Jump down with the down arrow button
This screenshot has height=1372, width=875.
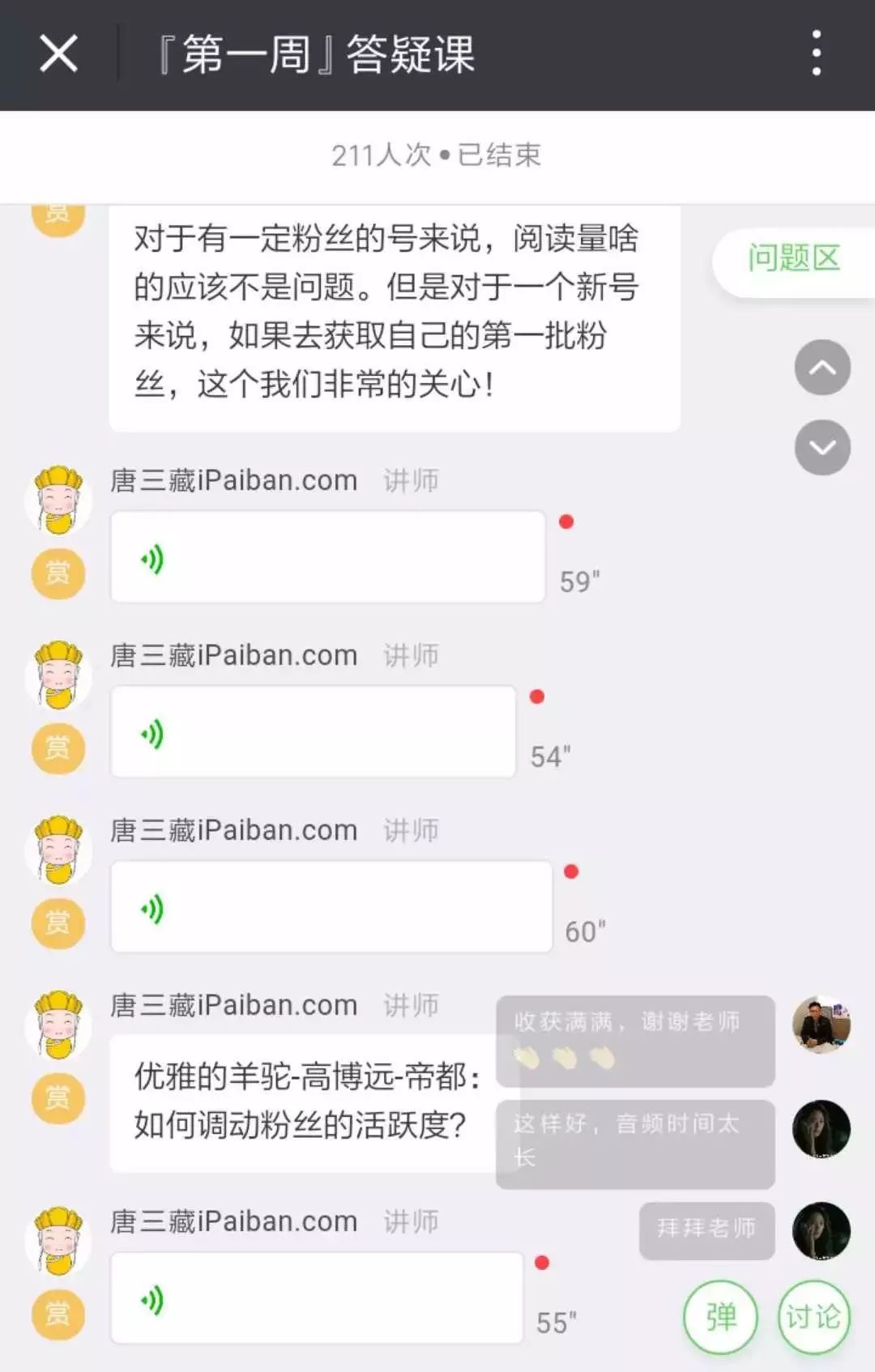(822, 447)
